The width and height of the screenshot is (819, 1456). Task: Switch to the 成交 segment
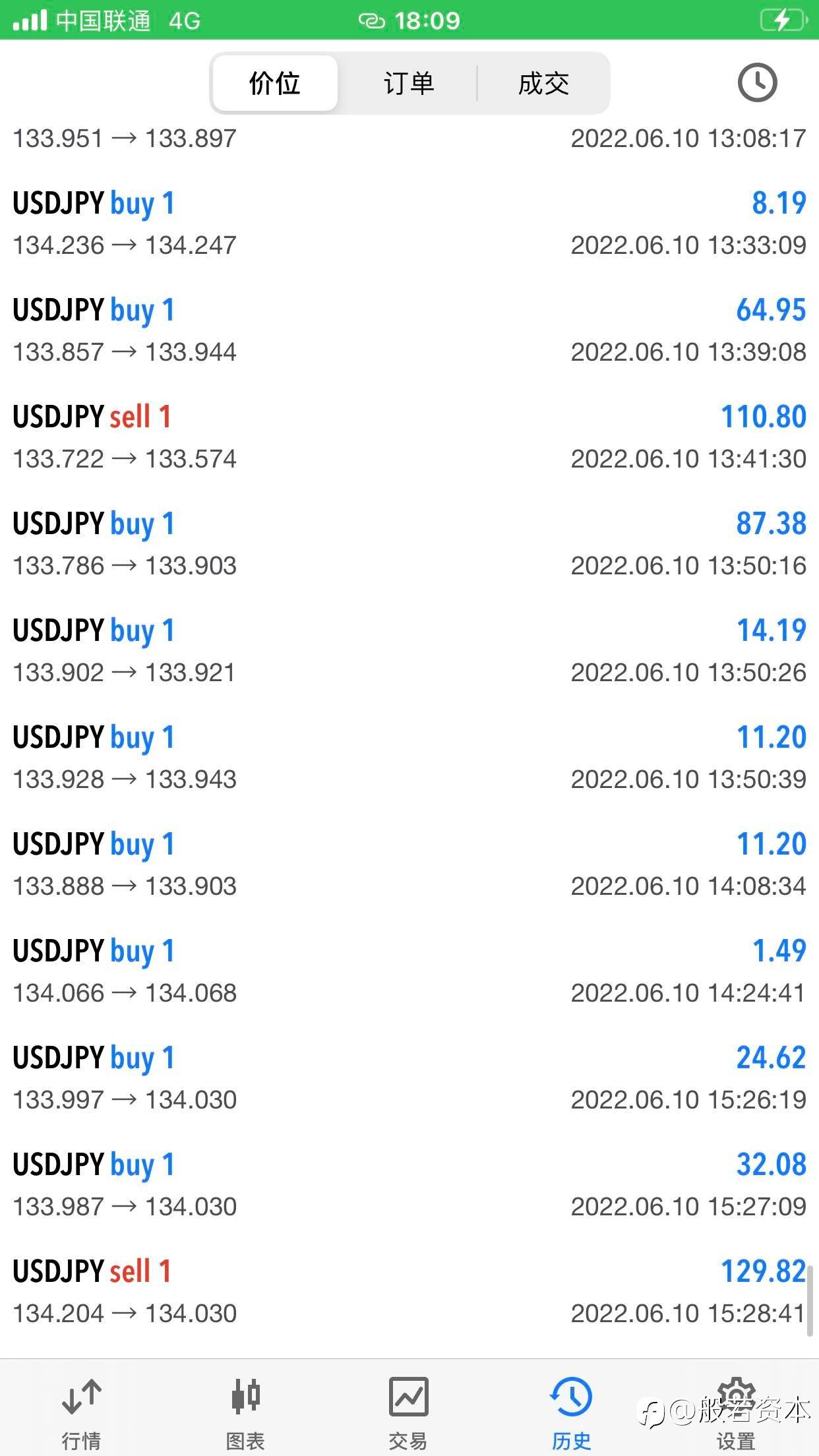click(543, 84)
